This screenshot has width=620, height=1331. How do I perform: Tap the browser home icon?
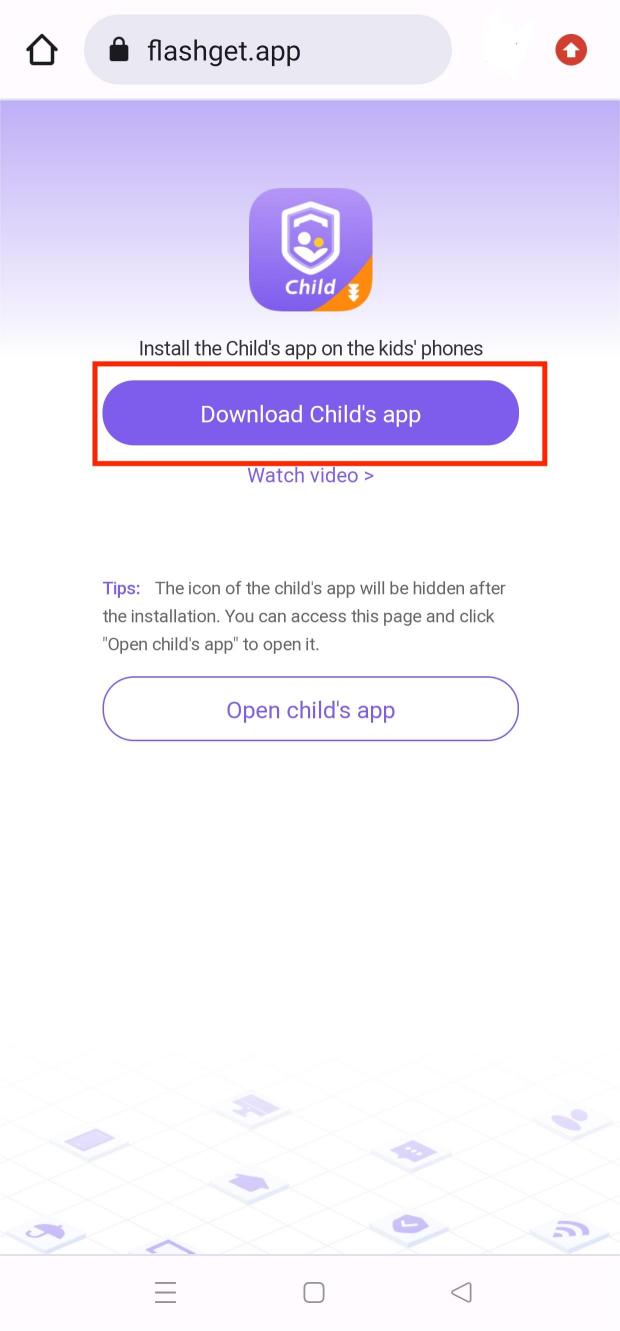click(42, 50)
